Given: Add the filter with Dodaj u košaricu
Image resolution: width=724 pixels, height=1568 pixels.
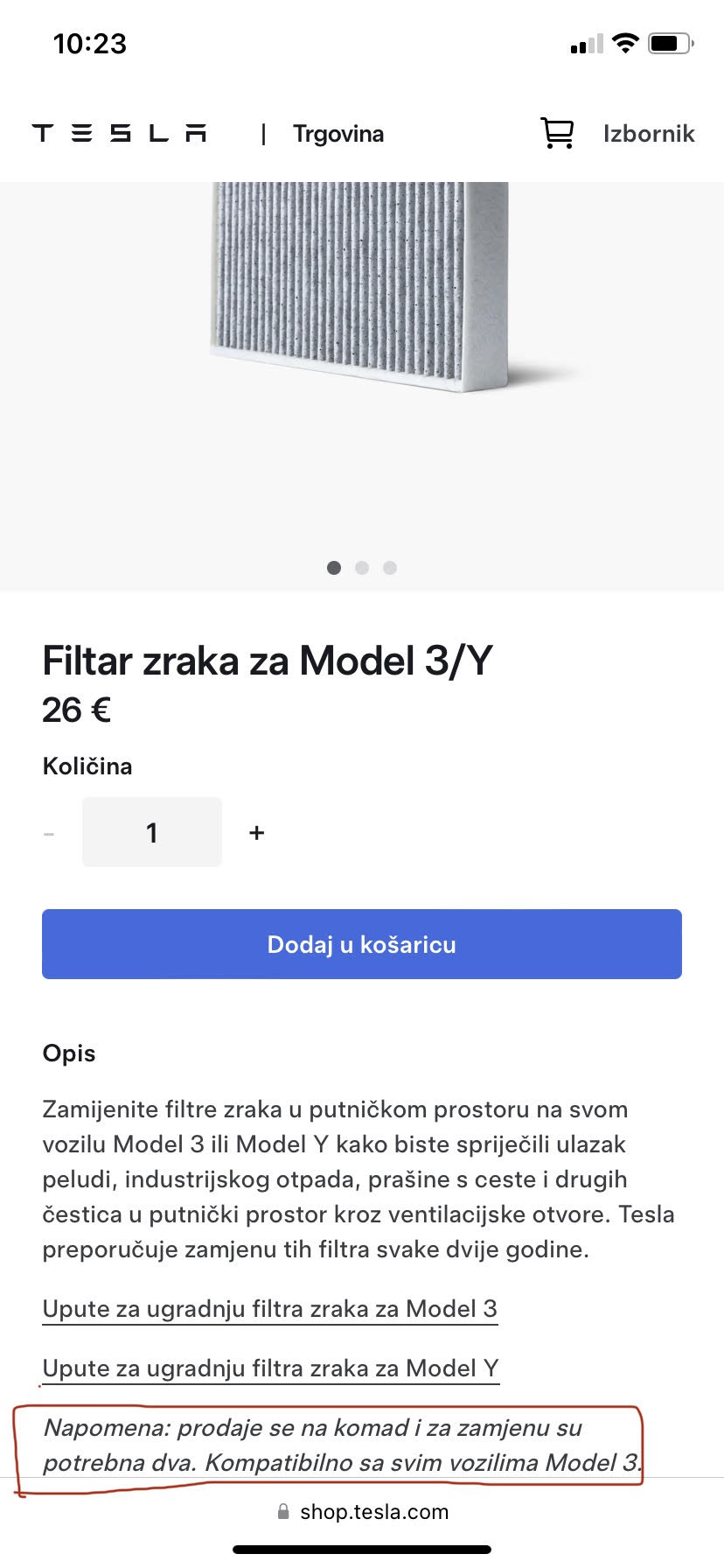Looking at the screenshot, I should pos(362,944).
